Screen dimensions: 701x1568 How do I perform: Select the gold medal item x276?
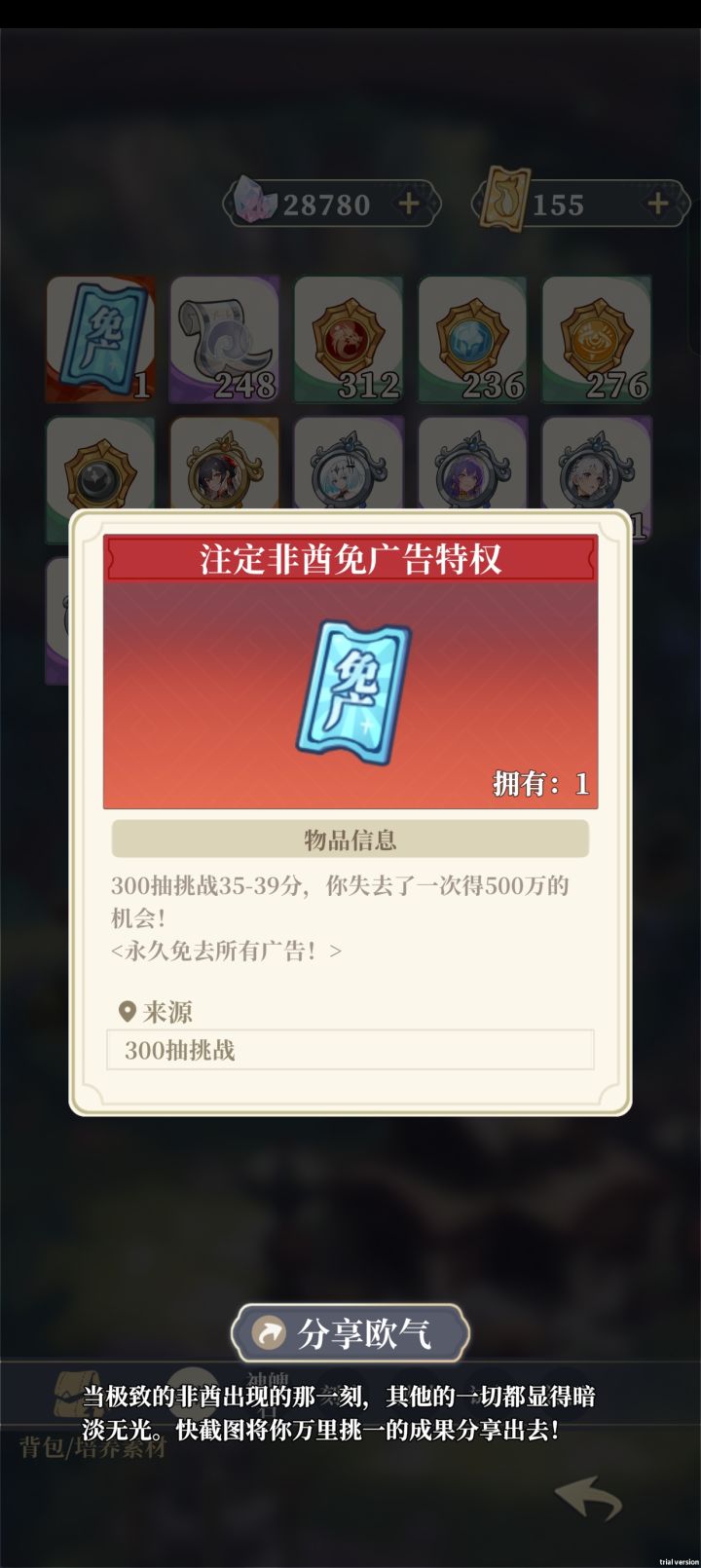(x=597, y=338)
